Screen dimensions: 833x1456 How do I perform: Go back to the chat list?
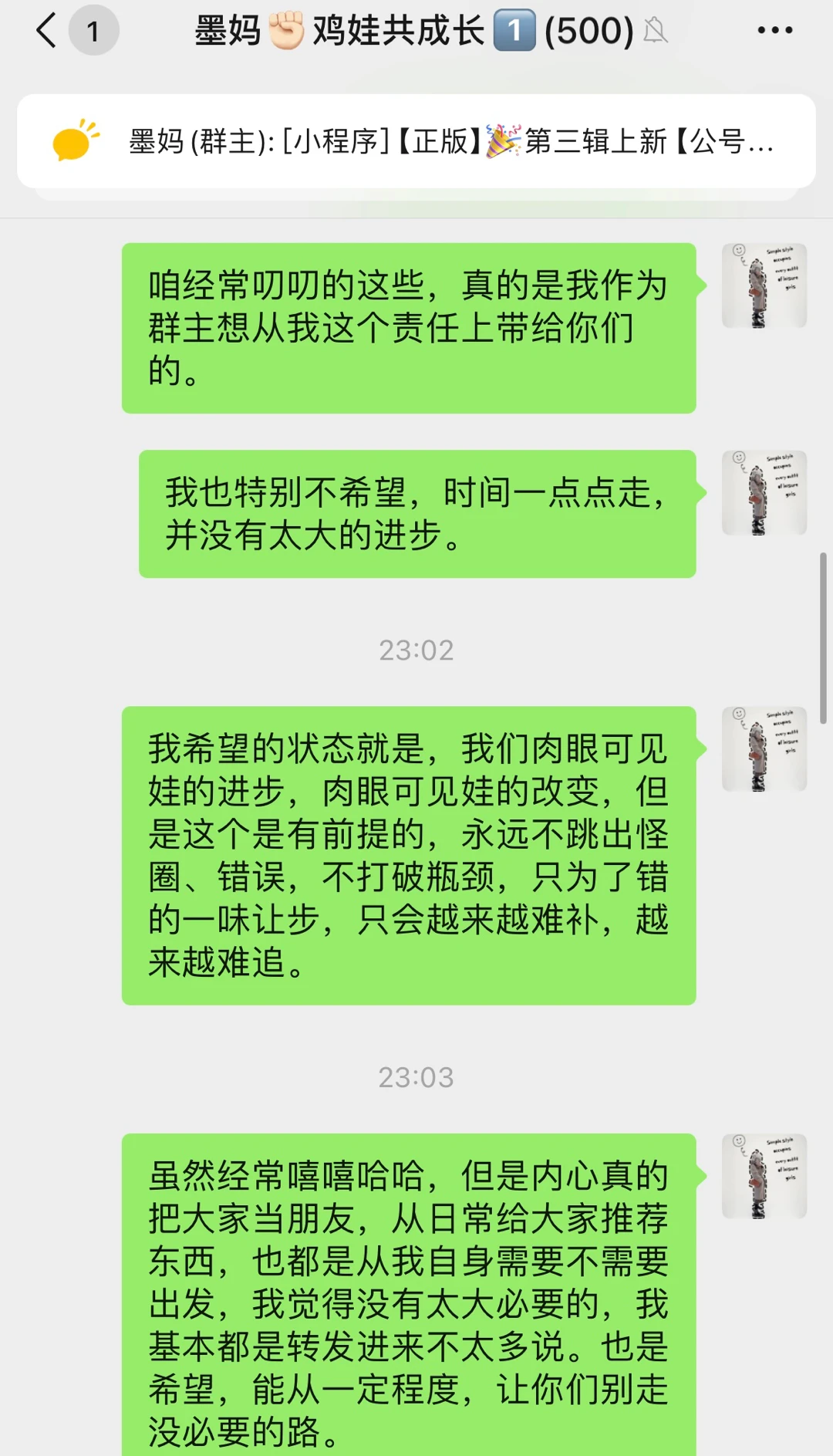[48, 31]
